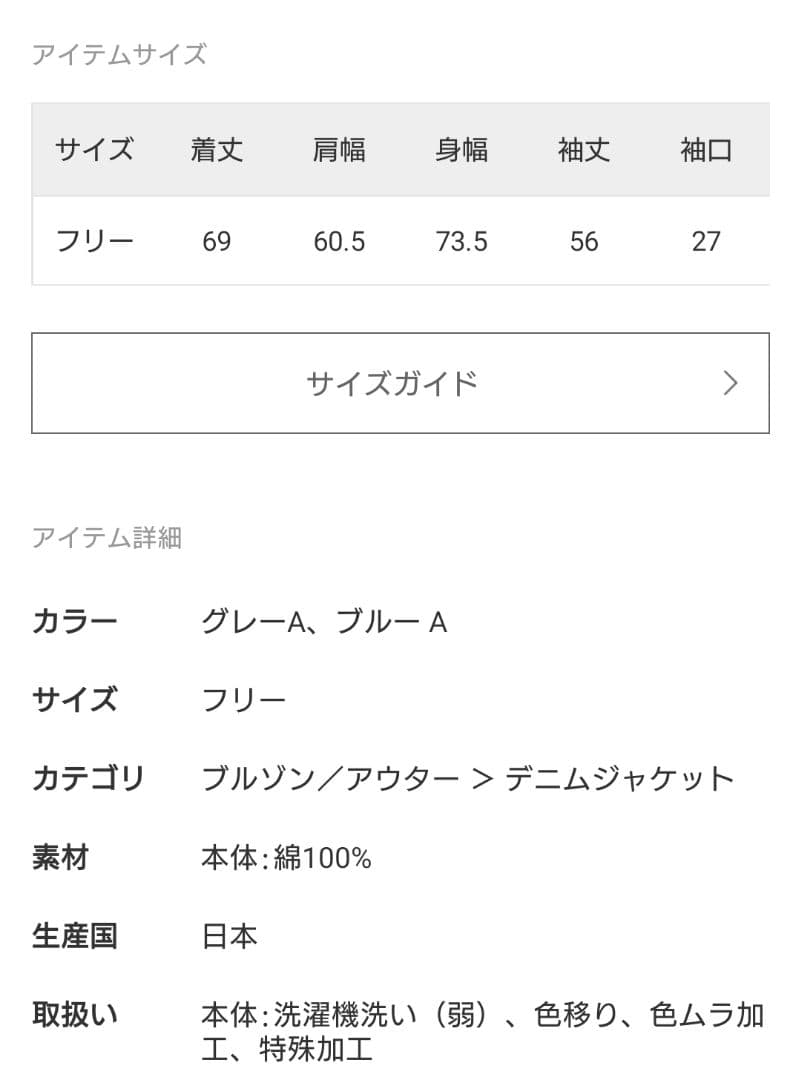
Task: Select the 着丈 column header
Action: coord(219,150)
